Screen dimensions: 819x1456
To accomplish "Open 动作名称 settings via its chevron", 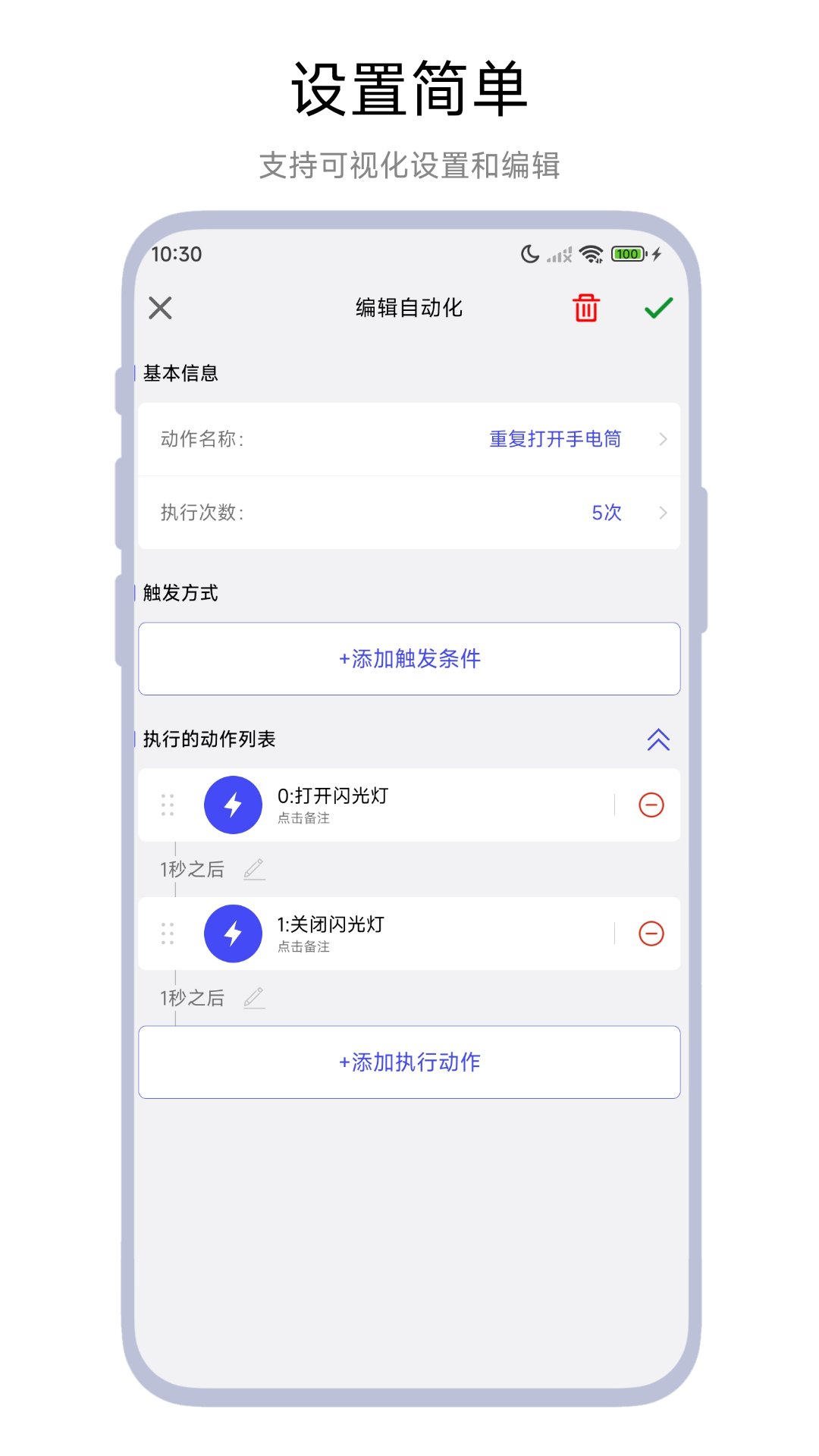I will [x=662, y=440].
